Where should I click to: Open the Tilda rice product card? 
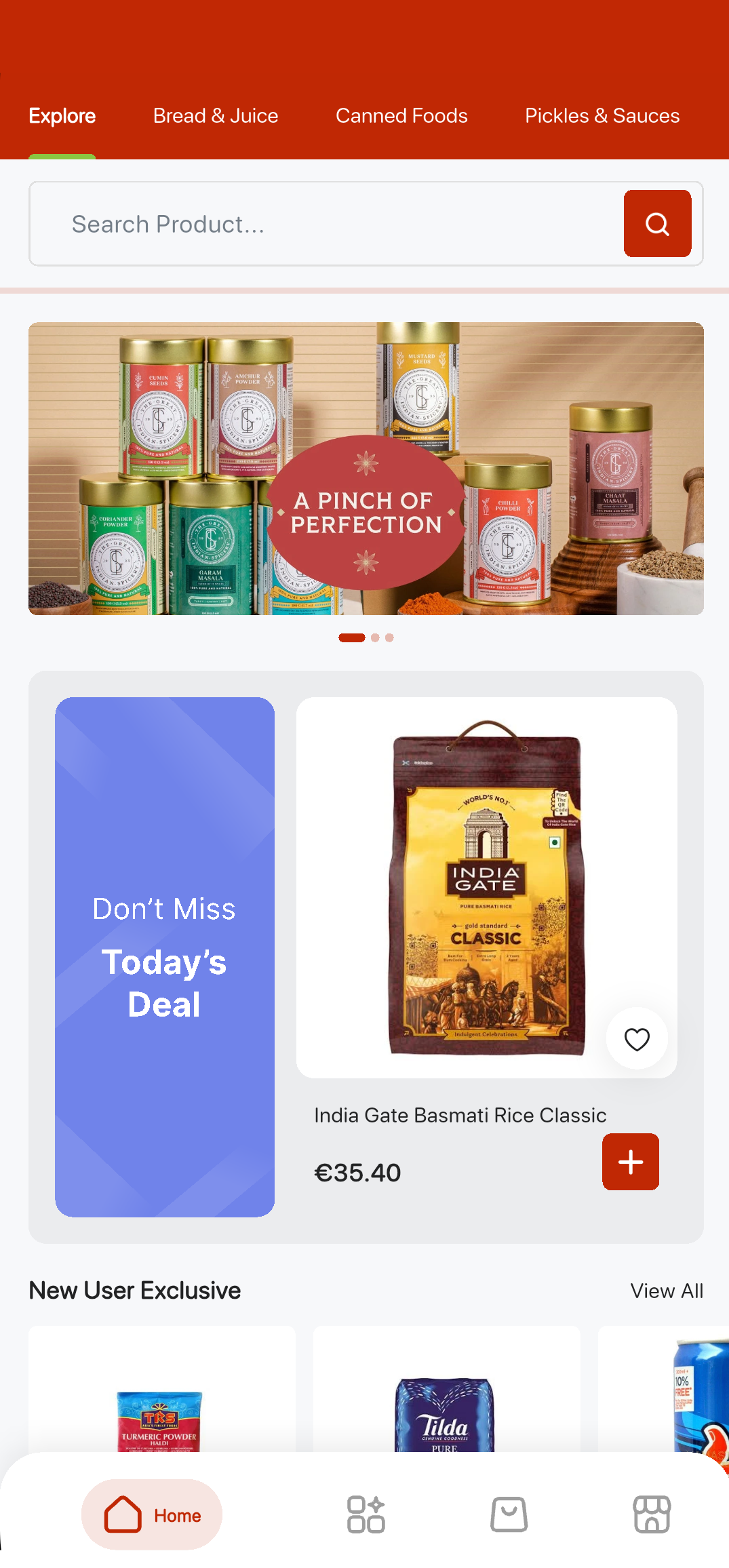pyautogui.click(x=447, y=1389)
